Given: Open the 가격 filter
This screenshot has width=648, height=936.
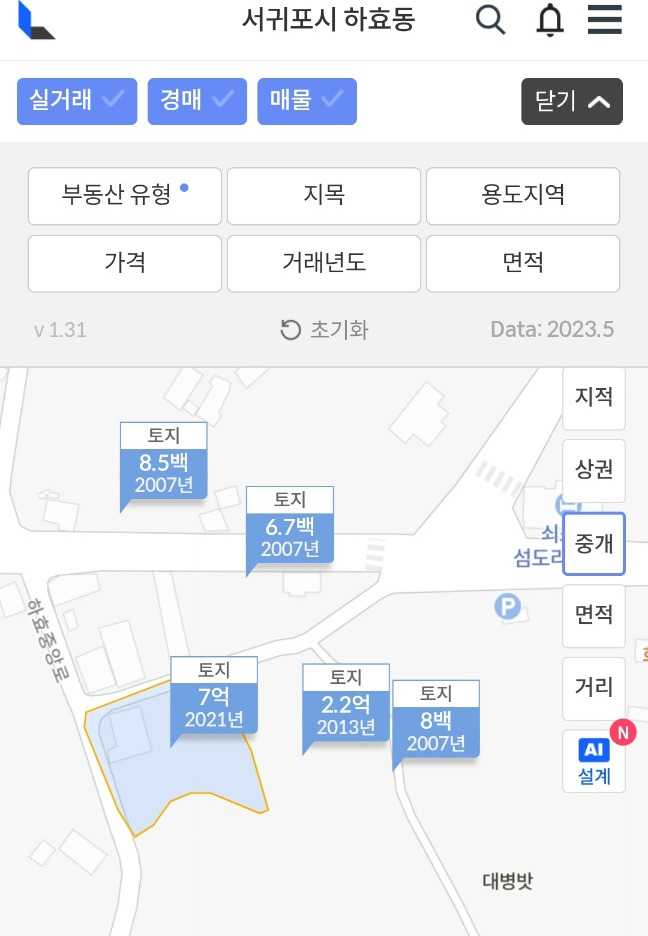Looking at the screenshot, I should [x=125, y=263].
